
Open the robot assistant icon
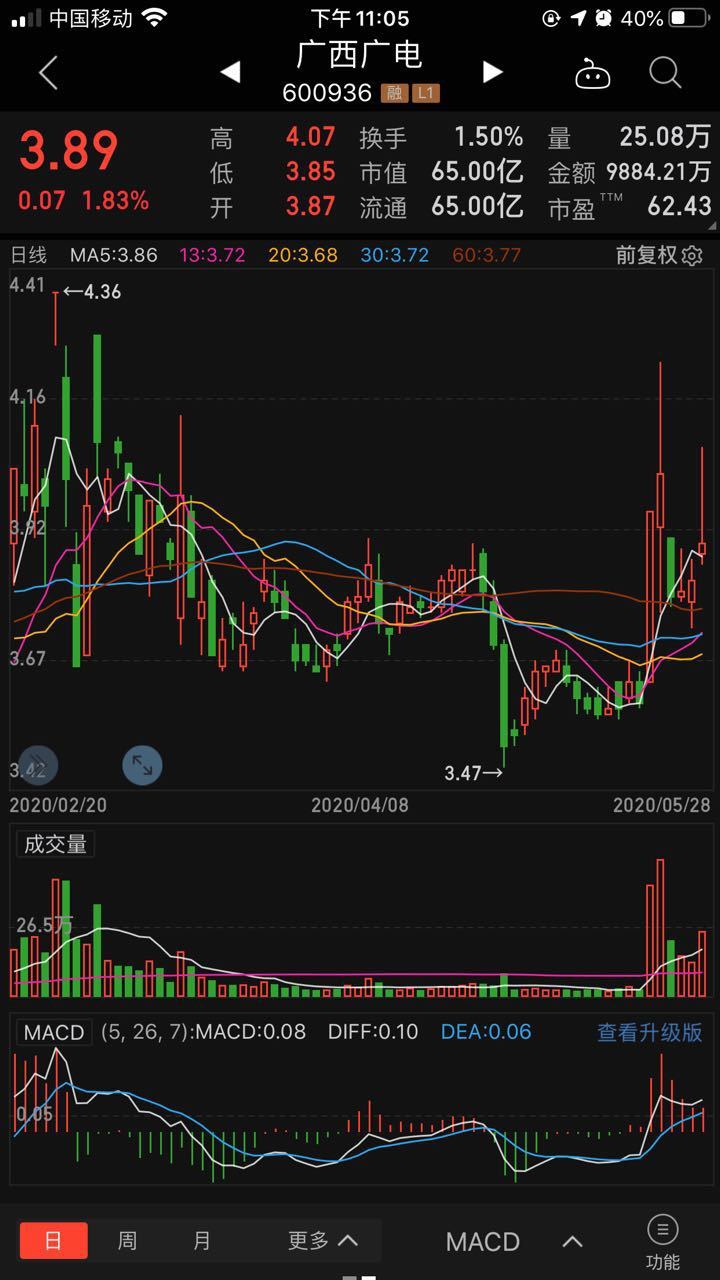pos(592,73)
